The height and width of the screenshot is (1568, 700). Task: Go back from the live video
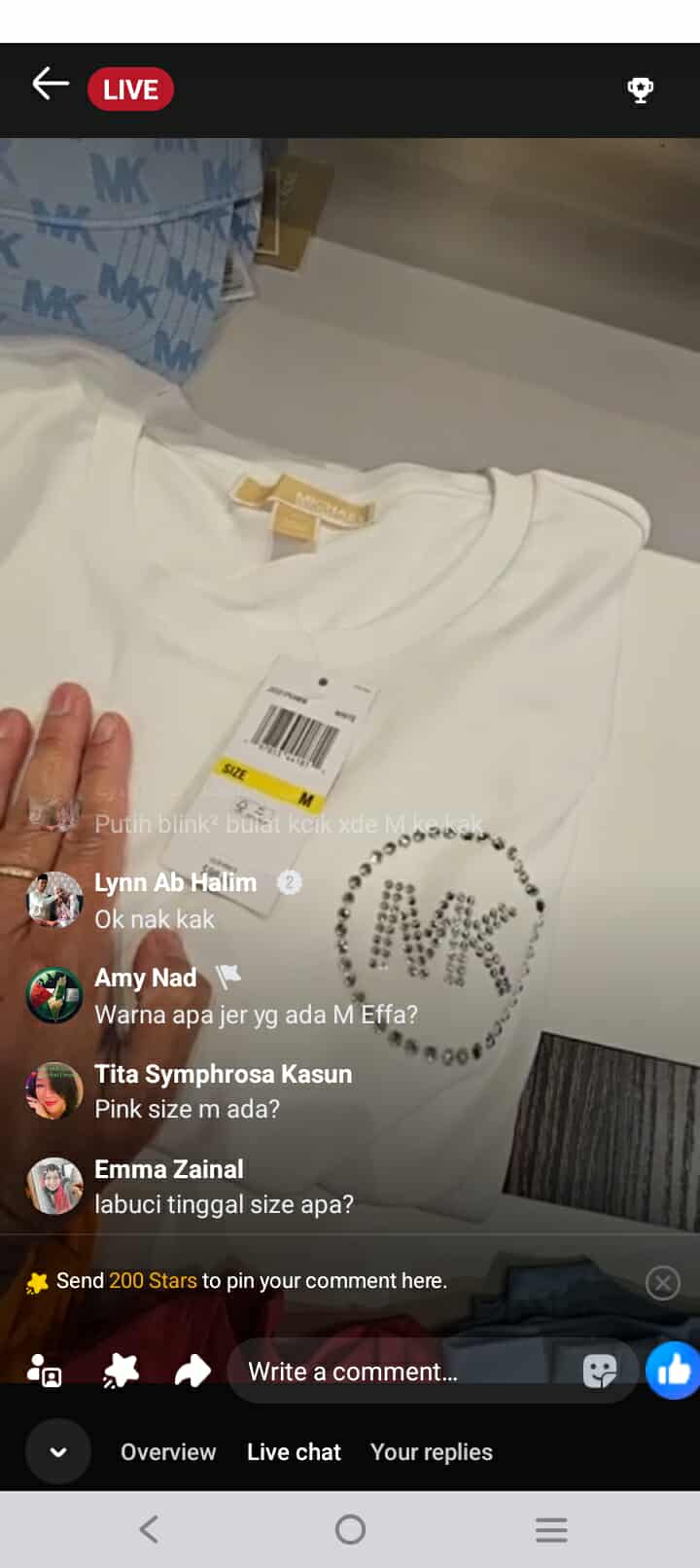[x=51, y=85]
